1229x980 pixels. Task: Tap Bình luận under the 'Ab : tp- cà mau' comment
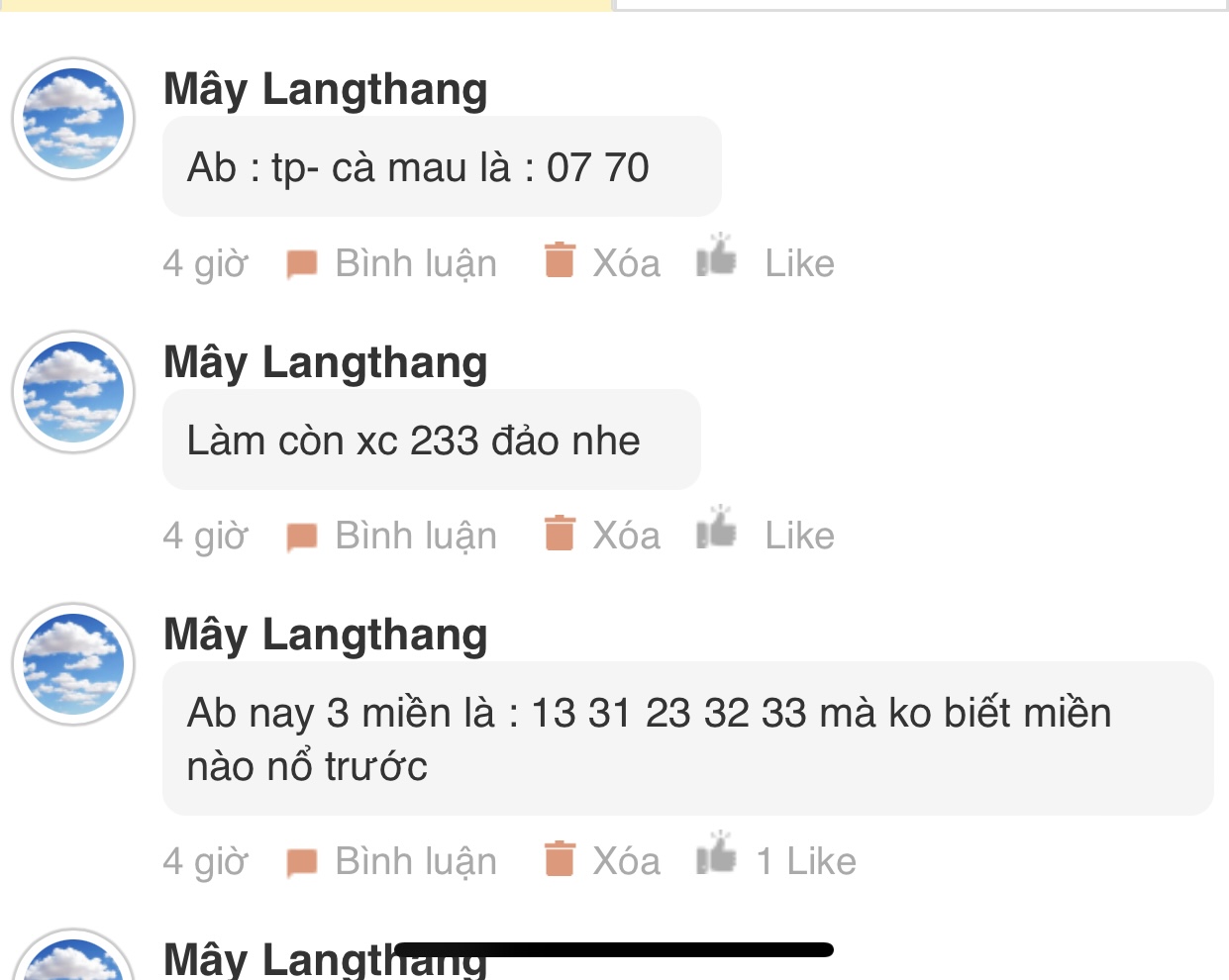(393, 263)
